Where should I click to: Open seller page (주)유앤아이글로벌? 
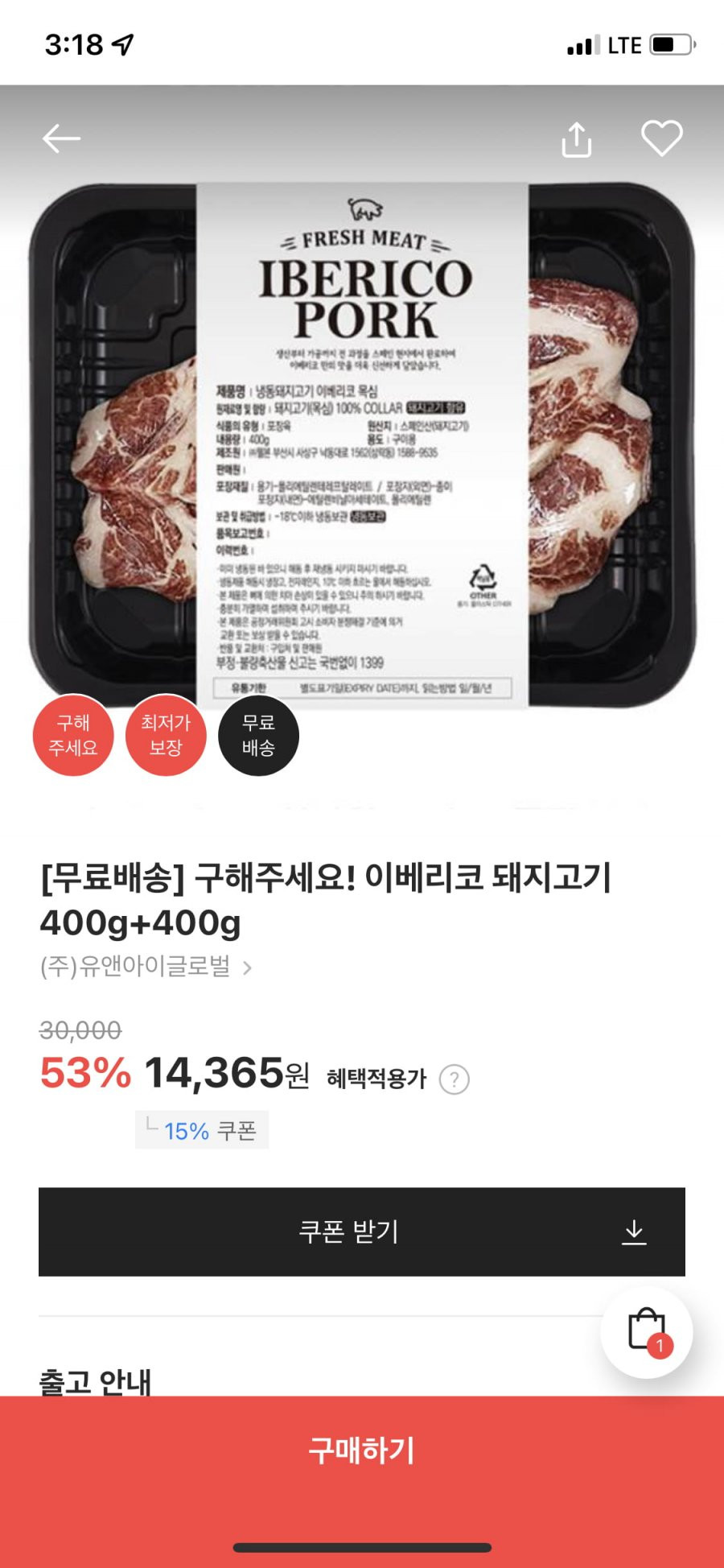click(x=146, y=966)
